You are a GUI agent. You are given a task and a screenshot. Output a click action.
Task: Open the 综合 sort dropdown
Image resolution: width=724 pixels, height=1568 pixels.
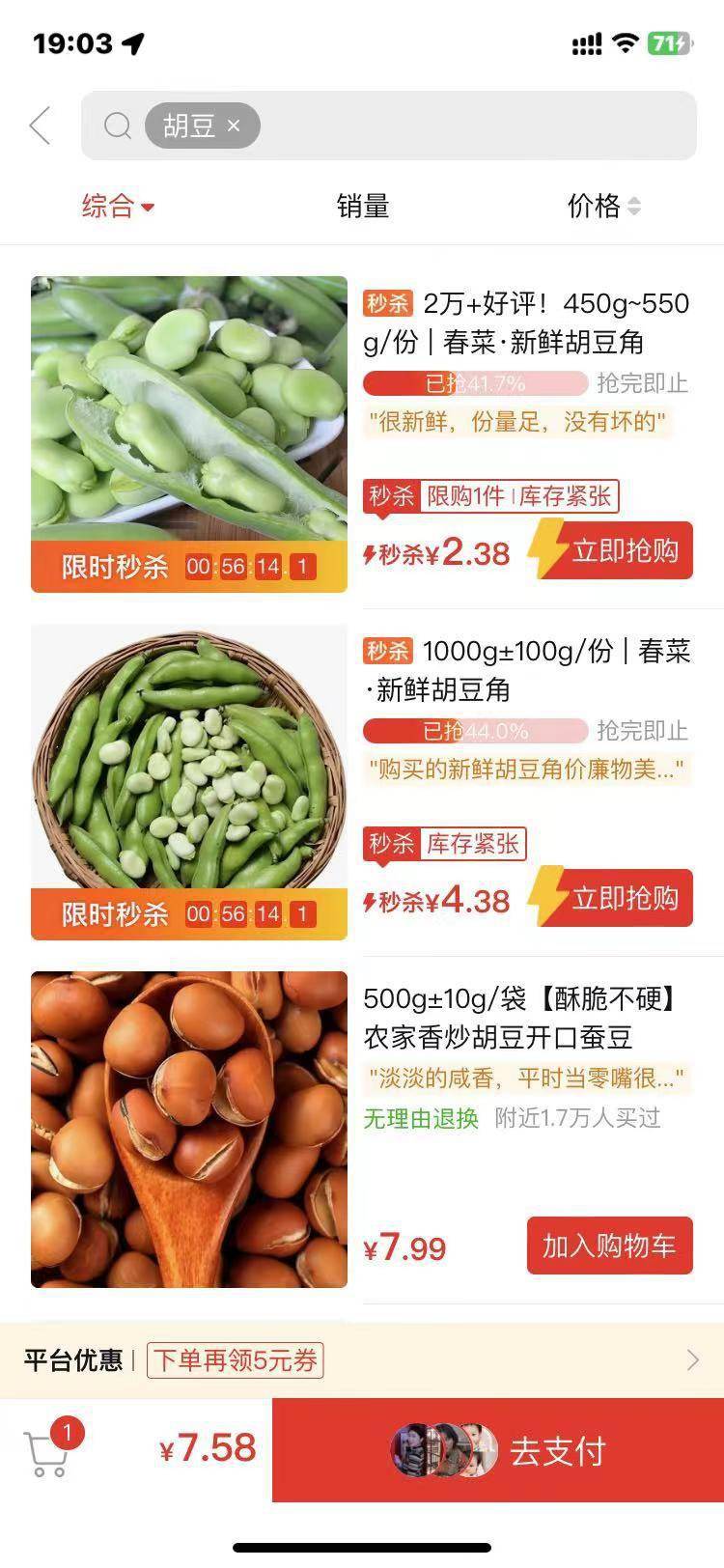point(118,206)
